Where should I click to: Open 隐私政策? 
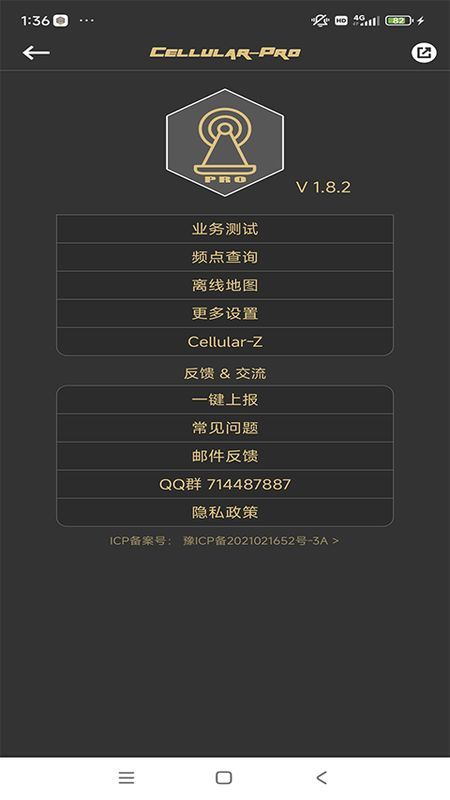(225, 512)
